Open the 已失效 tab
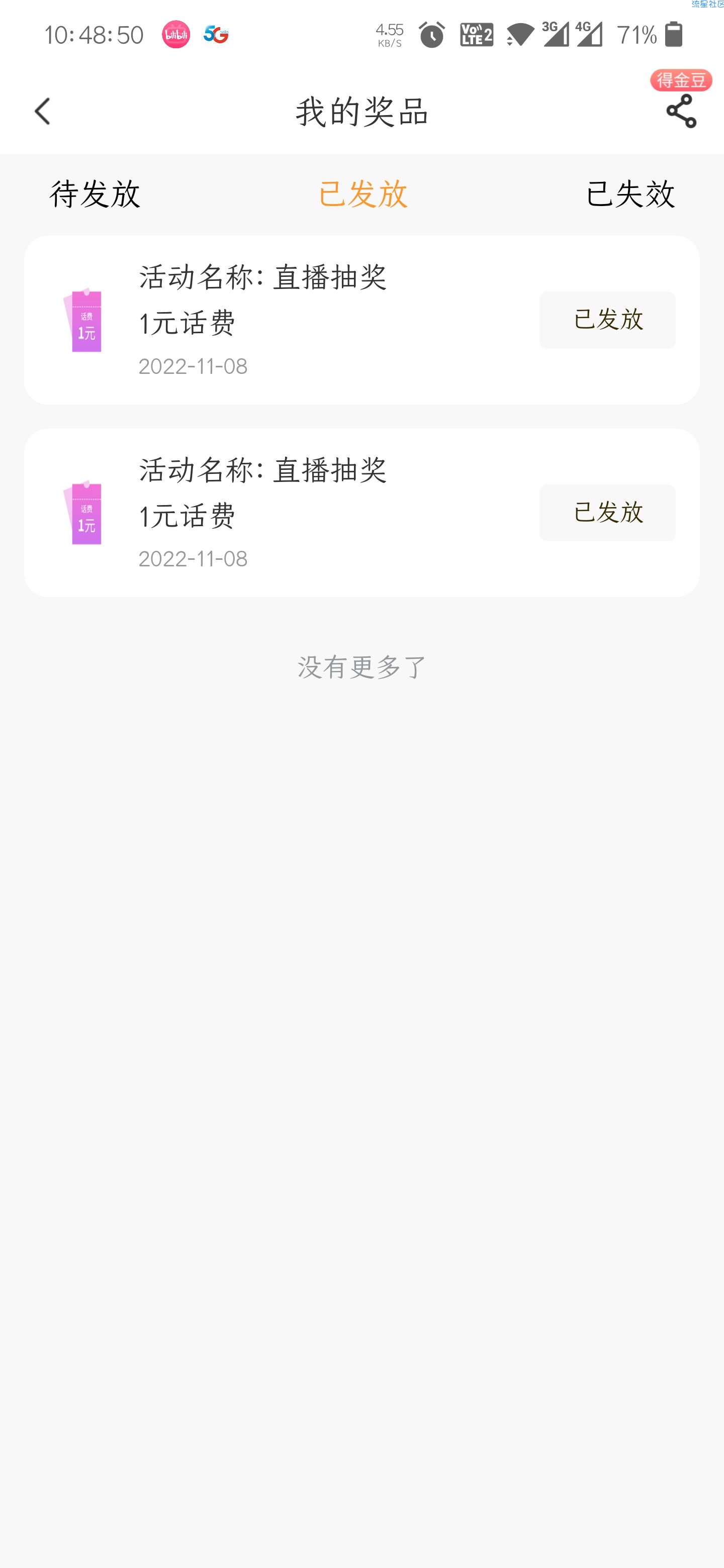 tap(630, 194)
